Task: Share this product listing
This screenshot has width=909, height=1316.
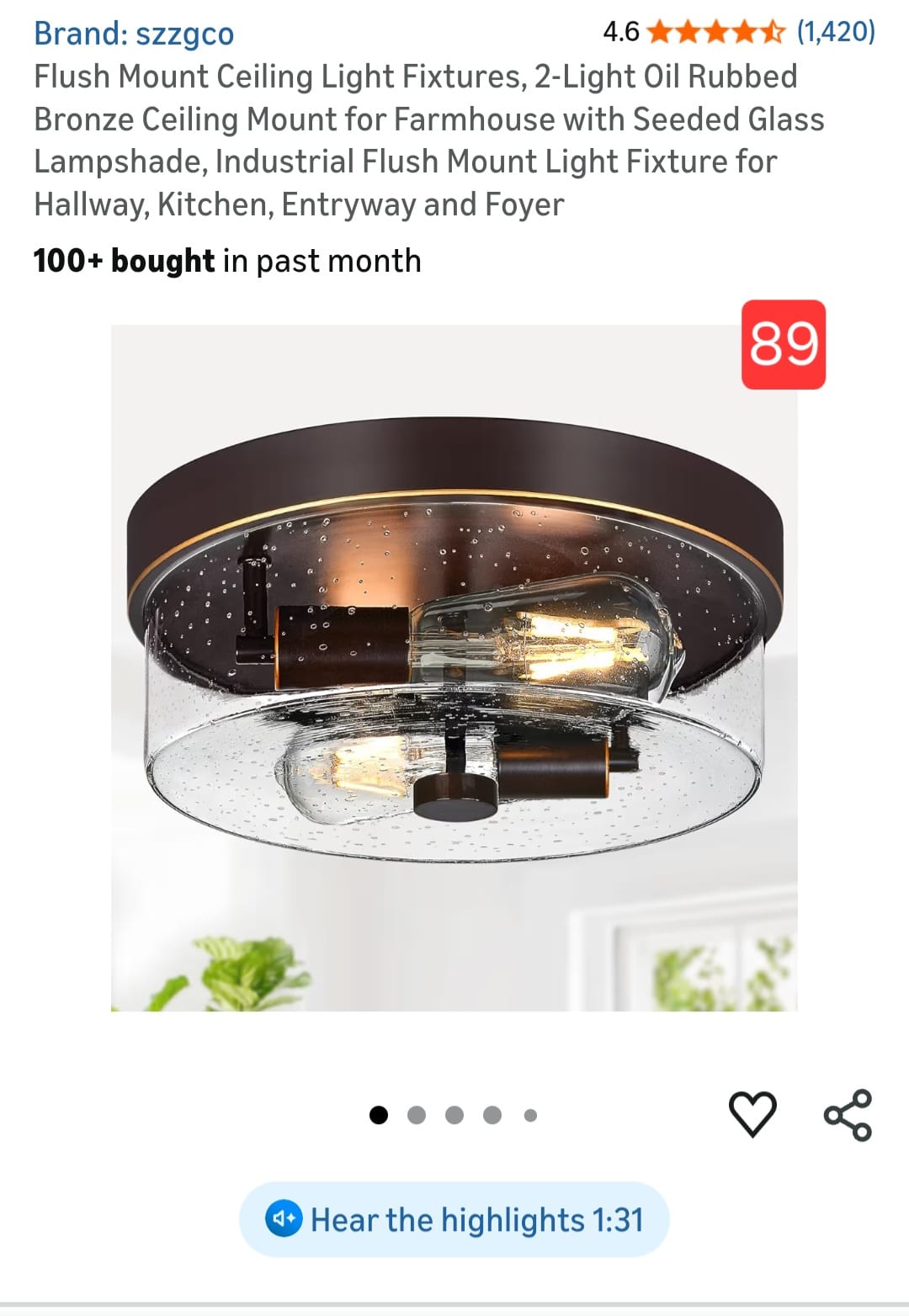Action: [848, 1114]
